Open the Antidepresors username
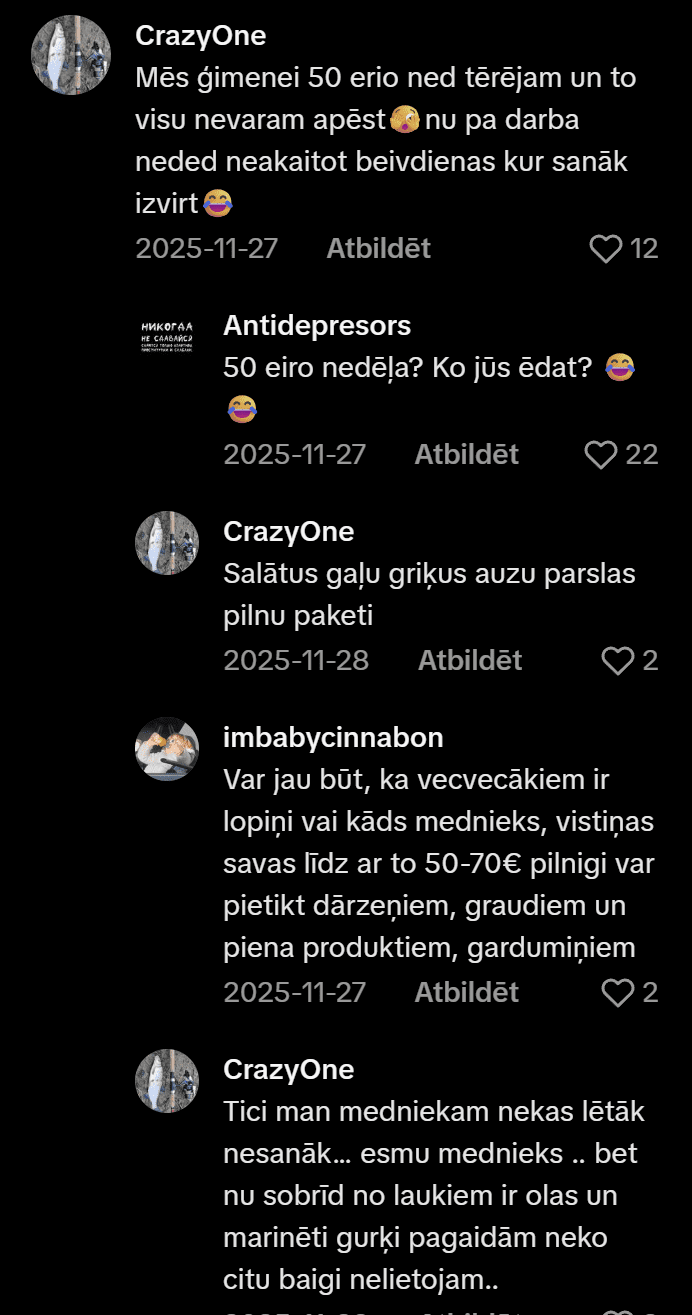This screenshot has height=1315, width=692. pyautogui.click(x=317, y=325)
